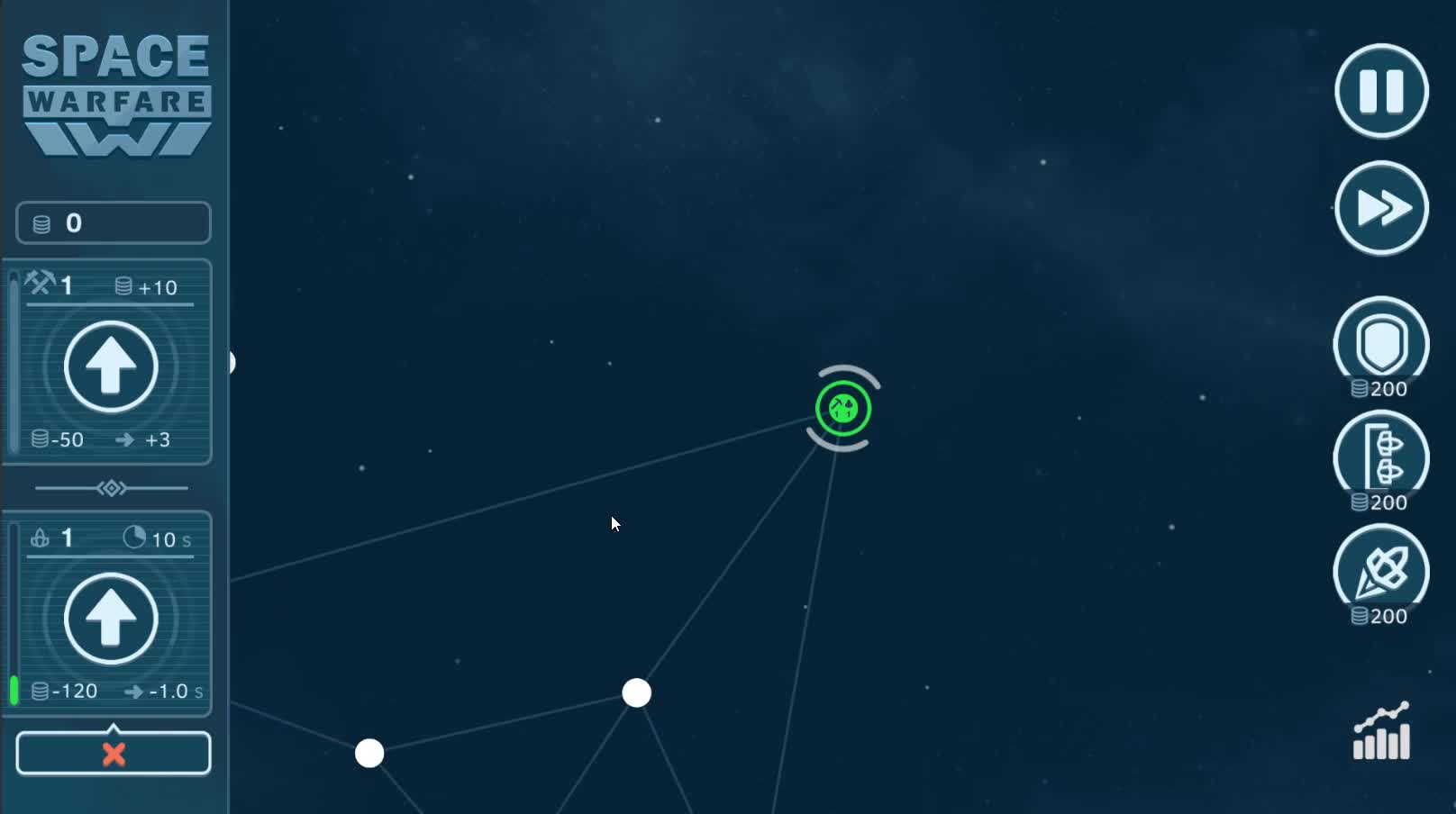Buy the satellite wall upgrade for 200
Screen dimensions: 1456x814
coord(1380,457)
